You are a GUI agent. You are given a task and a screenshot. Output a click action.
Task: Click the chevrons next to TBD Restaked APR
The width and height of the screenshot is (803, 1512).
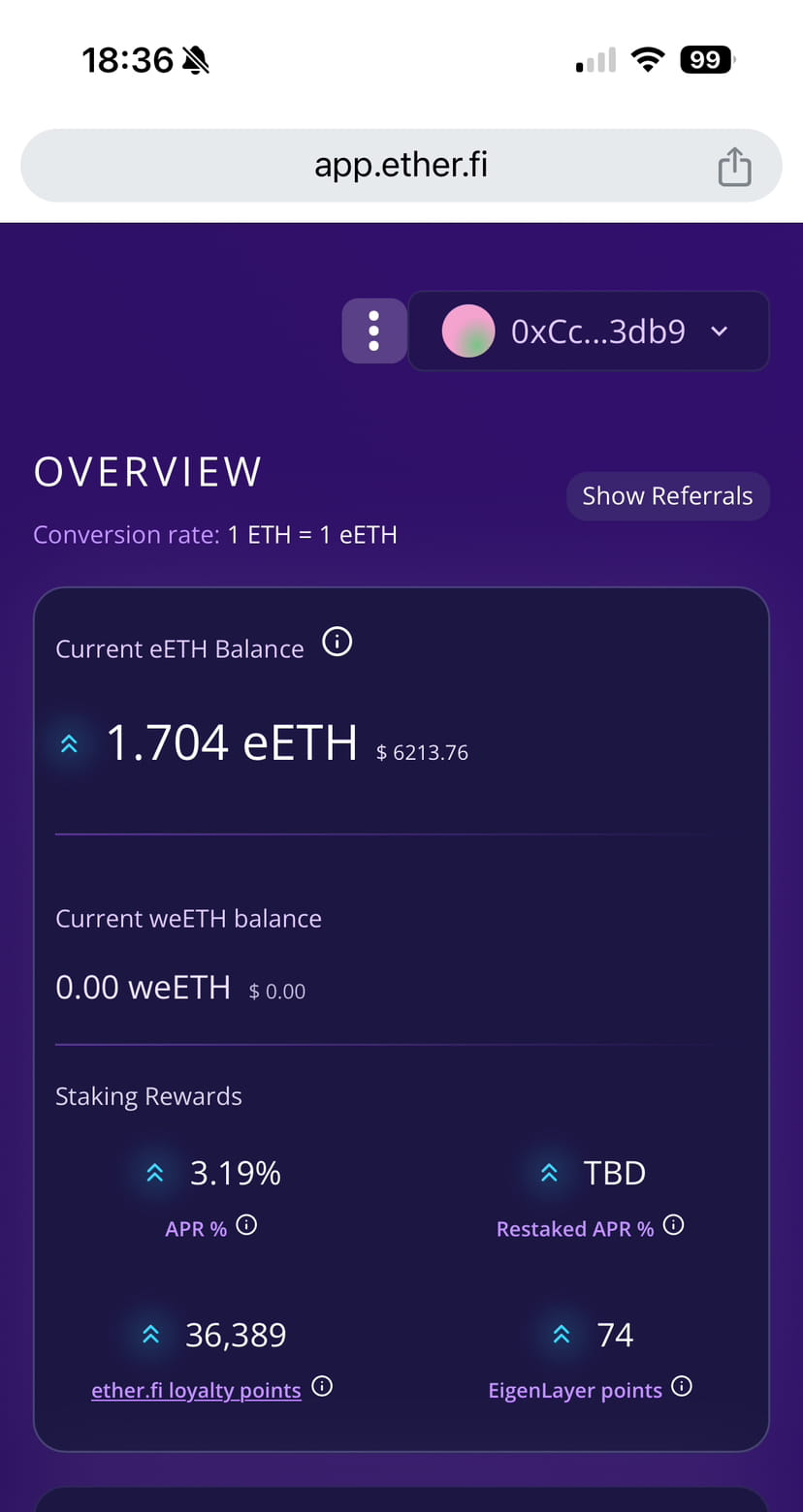[x=550, y=1172]
